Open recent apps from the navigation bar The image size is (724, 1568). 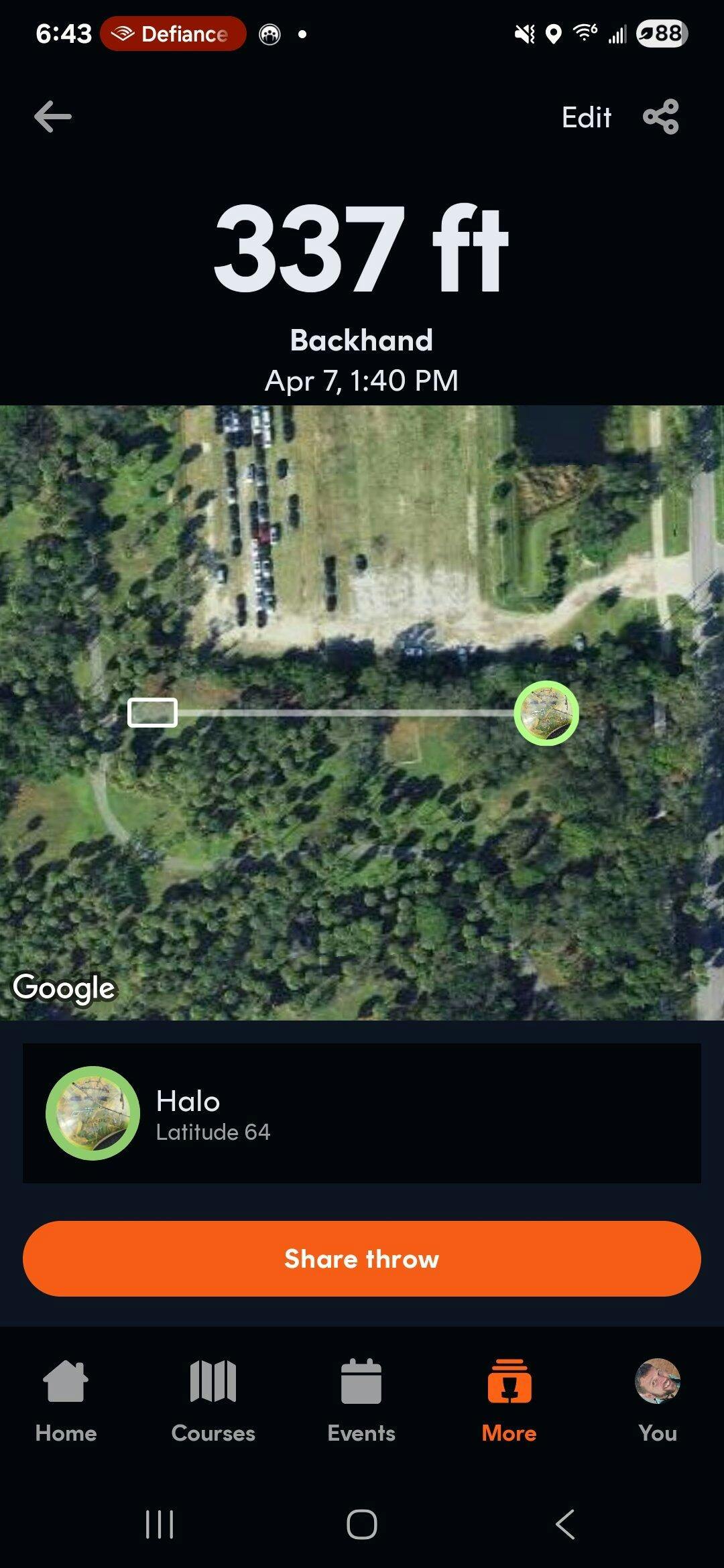160,1524
